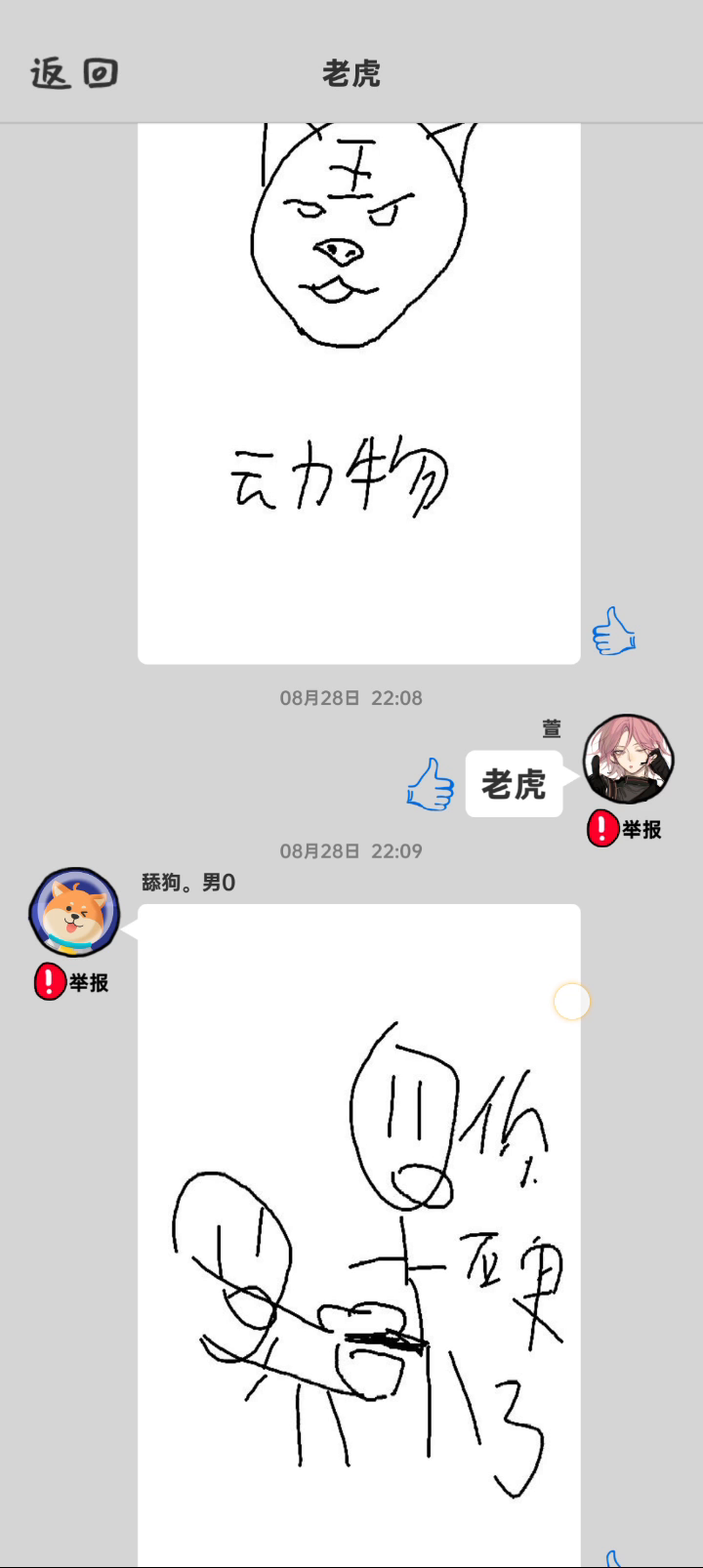The height and width of the screenshot is (1568, 703).
Task: Open the 动物 tiger face drawing
Action: [x=359, y=393]
